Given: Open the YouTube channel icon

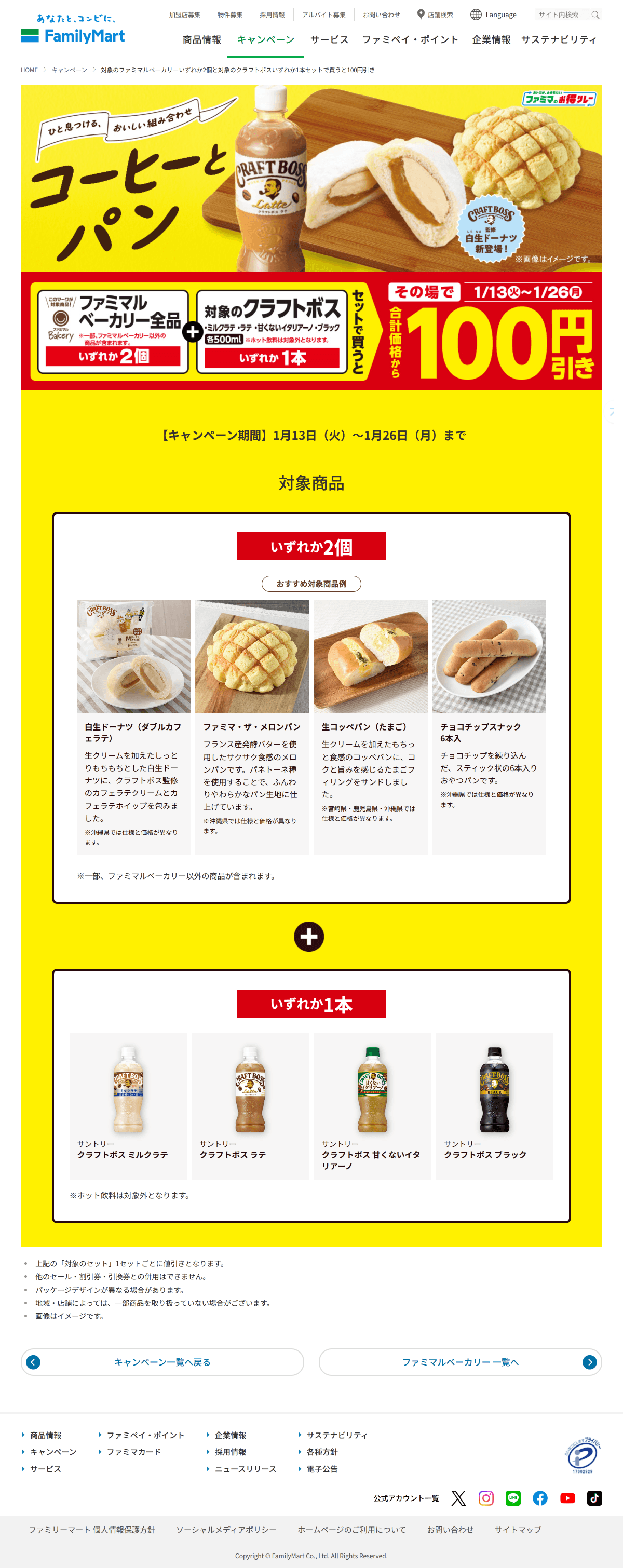Looking at the screenshot, I should pyautogui.click(x=567, y=1497).
